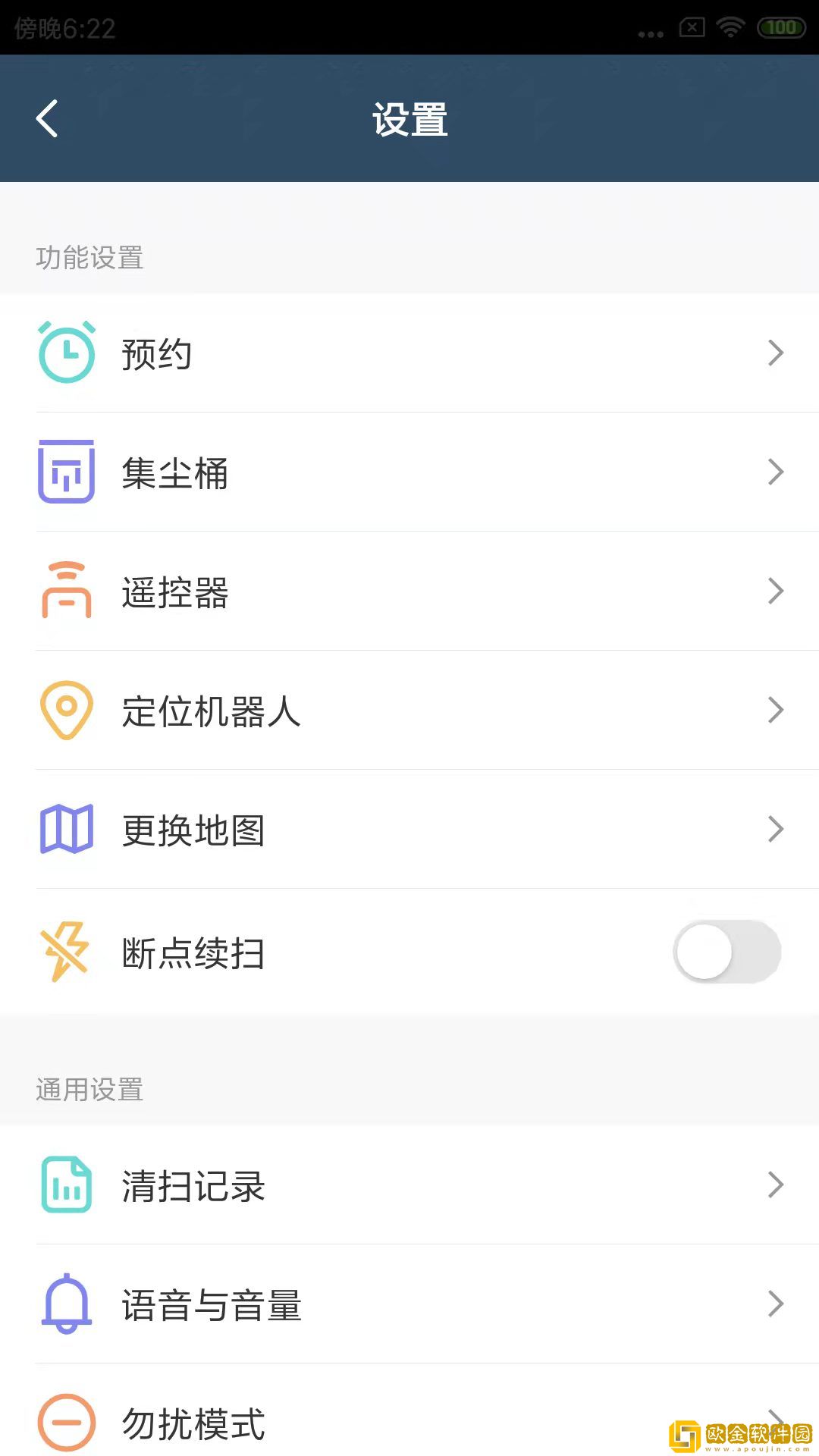Click the dust bin icon for 集尘桶

coord(67,472)
